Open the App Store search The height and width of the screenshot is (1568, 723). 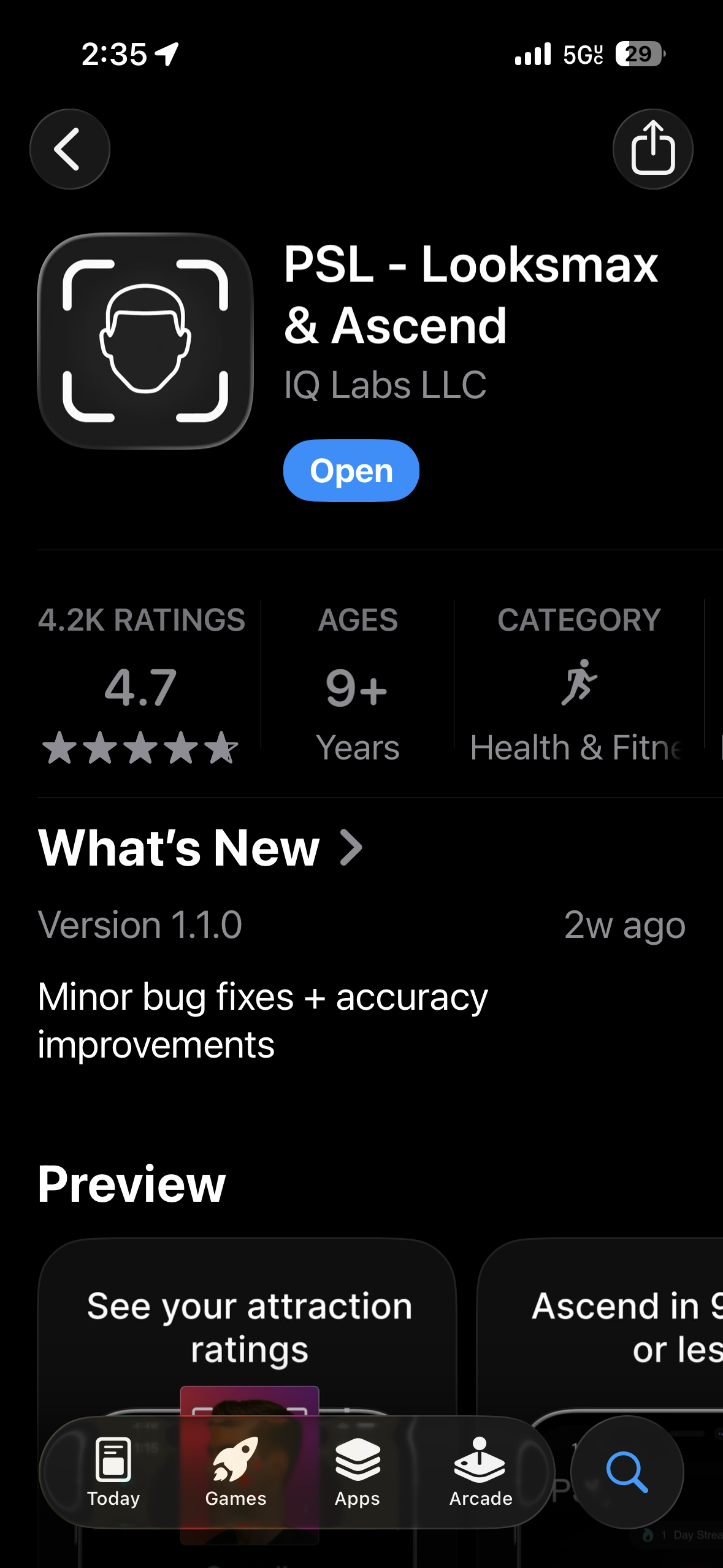(627, 1472)
